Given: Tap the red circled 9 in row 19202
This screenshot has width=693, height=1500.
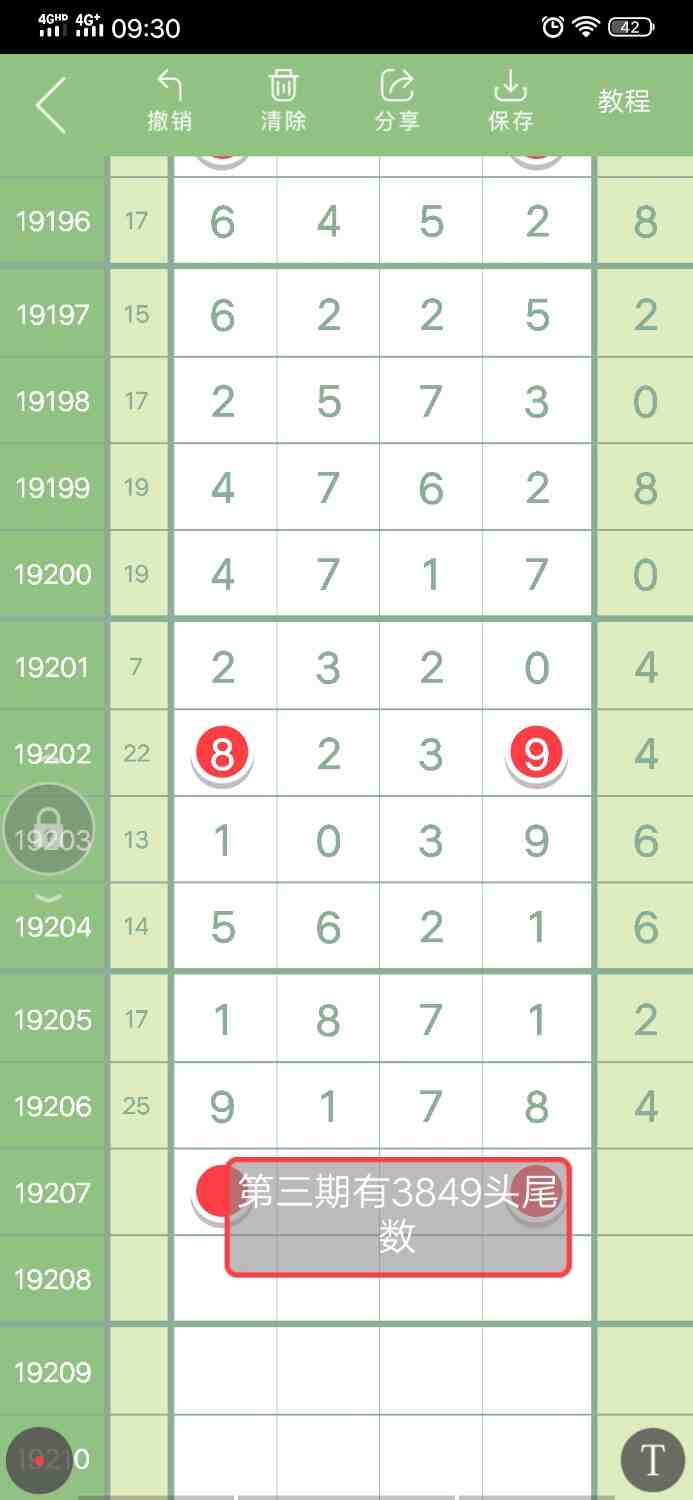Looking at the screenshot, I should pyautogui.click(x=536, y=753).
